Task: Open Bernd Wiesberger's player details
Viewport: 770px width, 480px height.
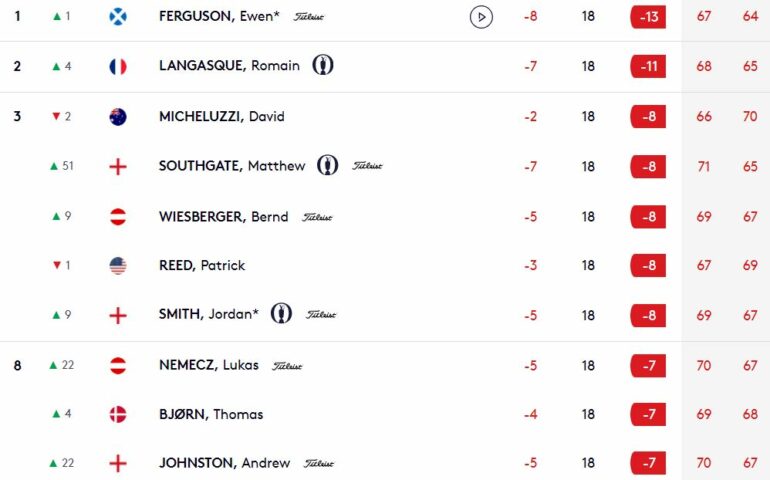Action: coord(223,216)
